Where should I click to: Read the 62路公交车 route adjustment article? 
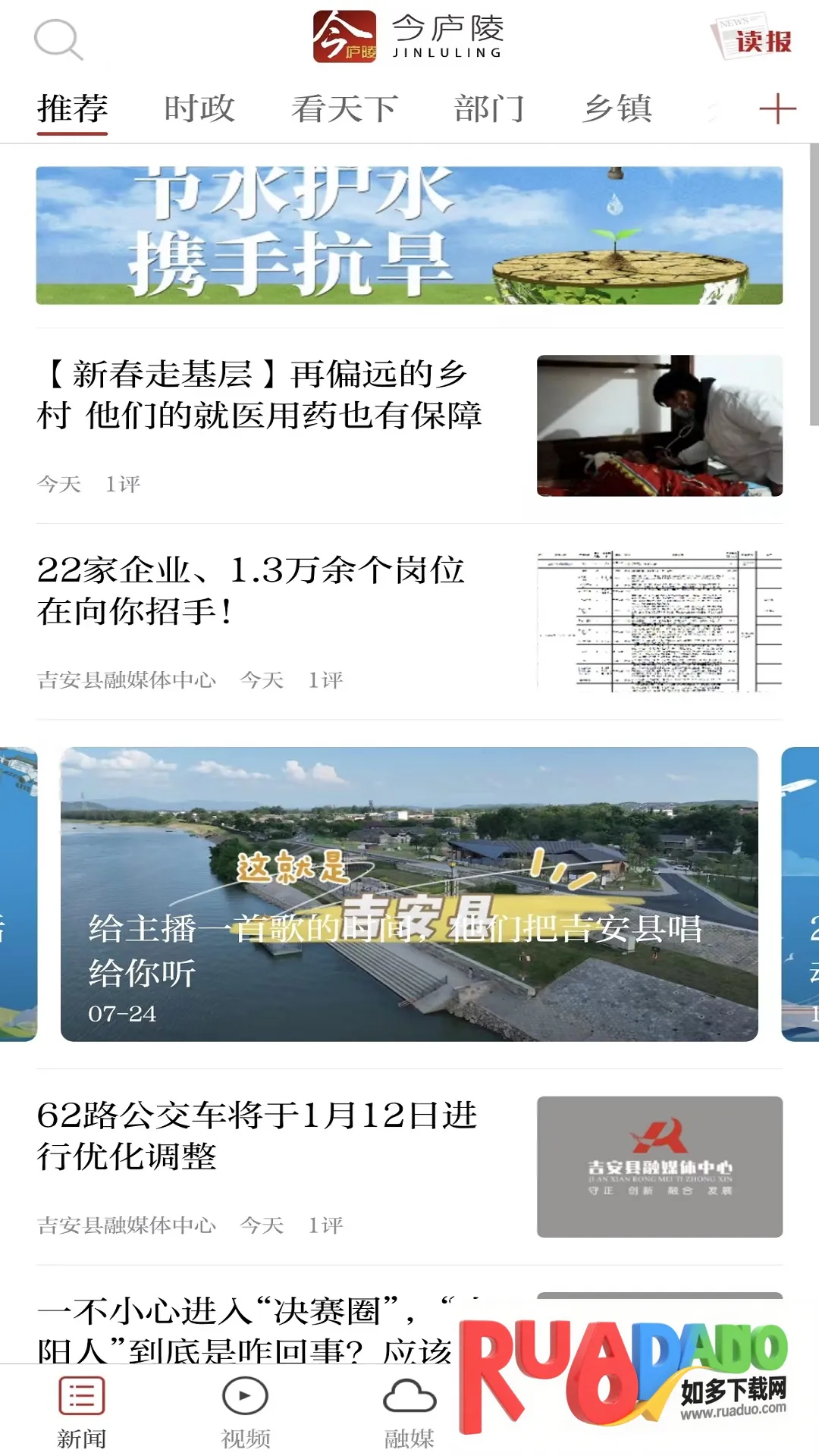(x=258, y=1135)
